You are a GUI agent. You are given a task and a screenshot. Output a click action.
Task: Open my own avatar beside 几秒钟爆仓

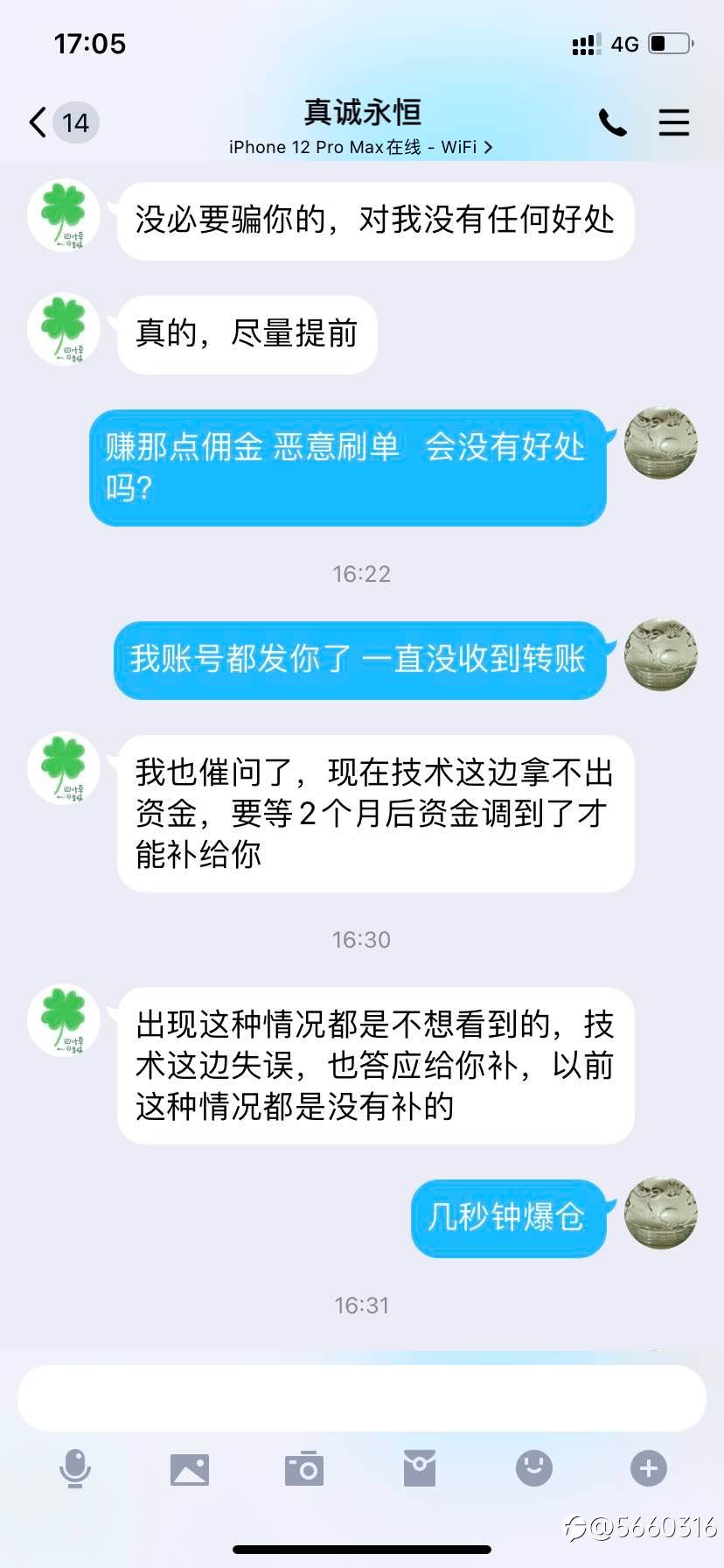[x=660, y=1213]
